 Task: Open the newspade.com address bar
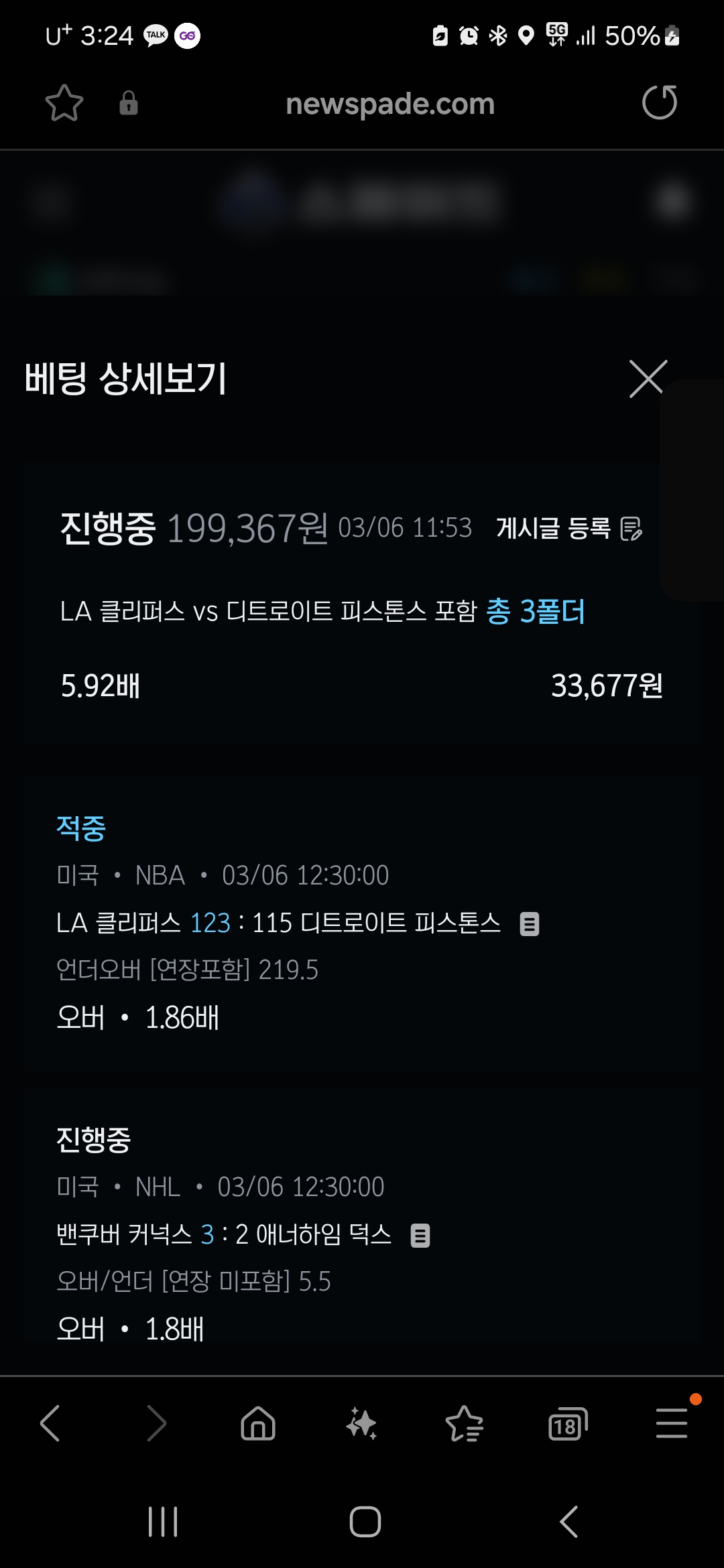coord(390,104)
